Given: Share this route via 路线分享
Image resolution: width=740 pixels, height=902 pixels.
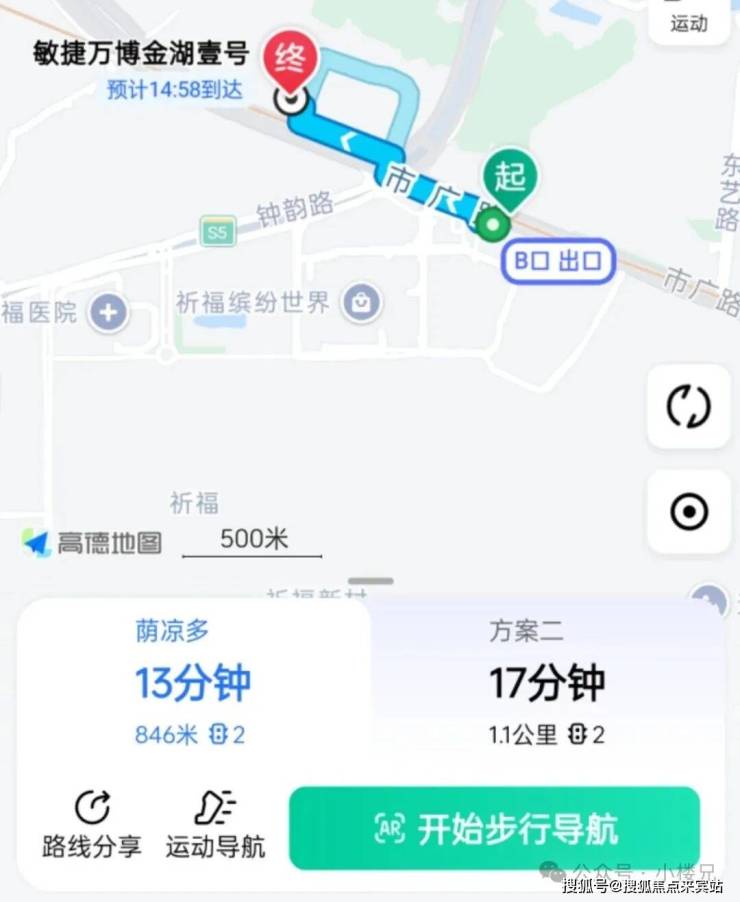Looking at the screenshot, I should click(92, 825).
